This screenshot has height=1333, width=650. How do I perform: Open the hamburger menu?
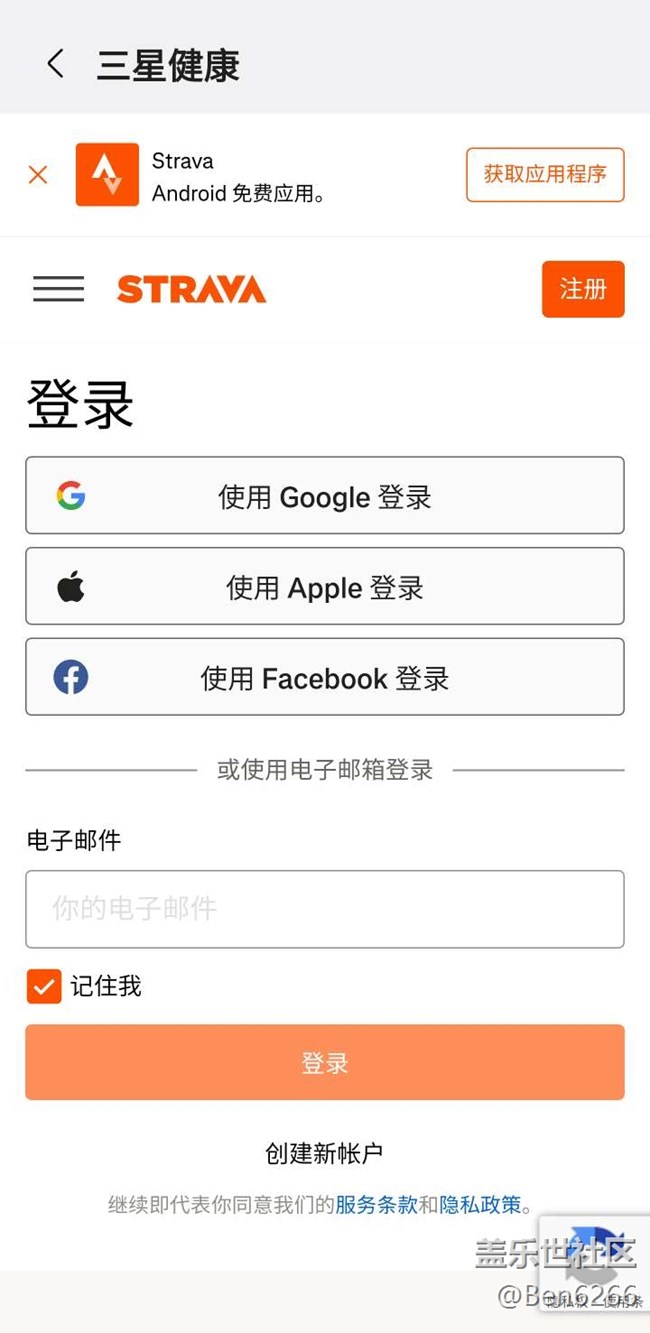[59, 289]
